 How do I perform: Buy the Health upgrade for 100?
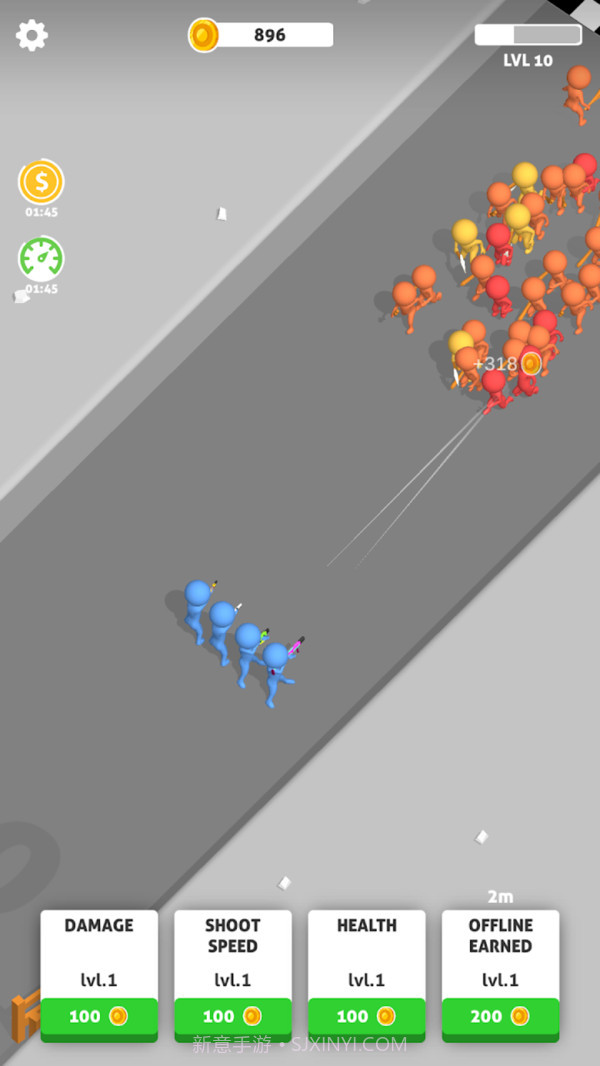pos(366,1016)
